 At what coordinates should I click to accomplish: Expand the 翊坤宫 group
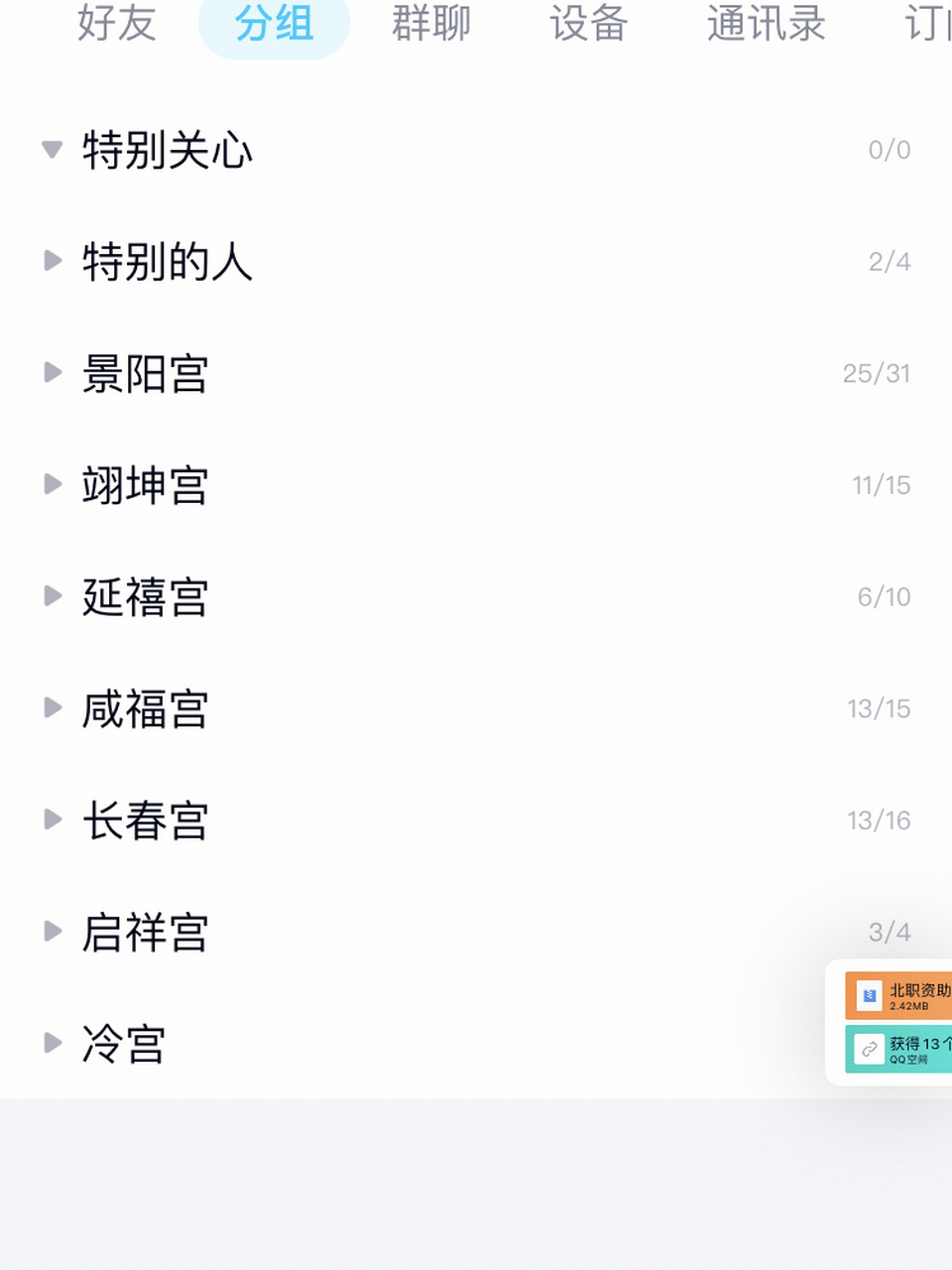pos(52,485)
